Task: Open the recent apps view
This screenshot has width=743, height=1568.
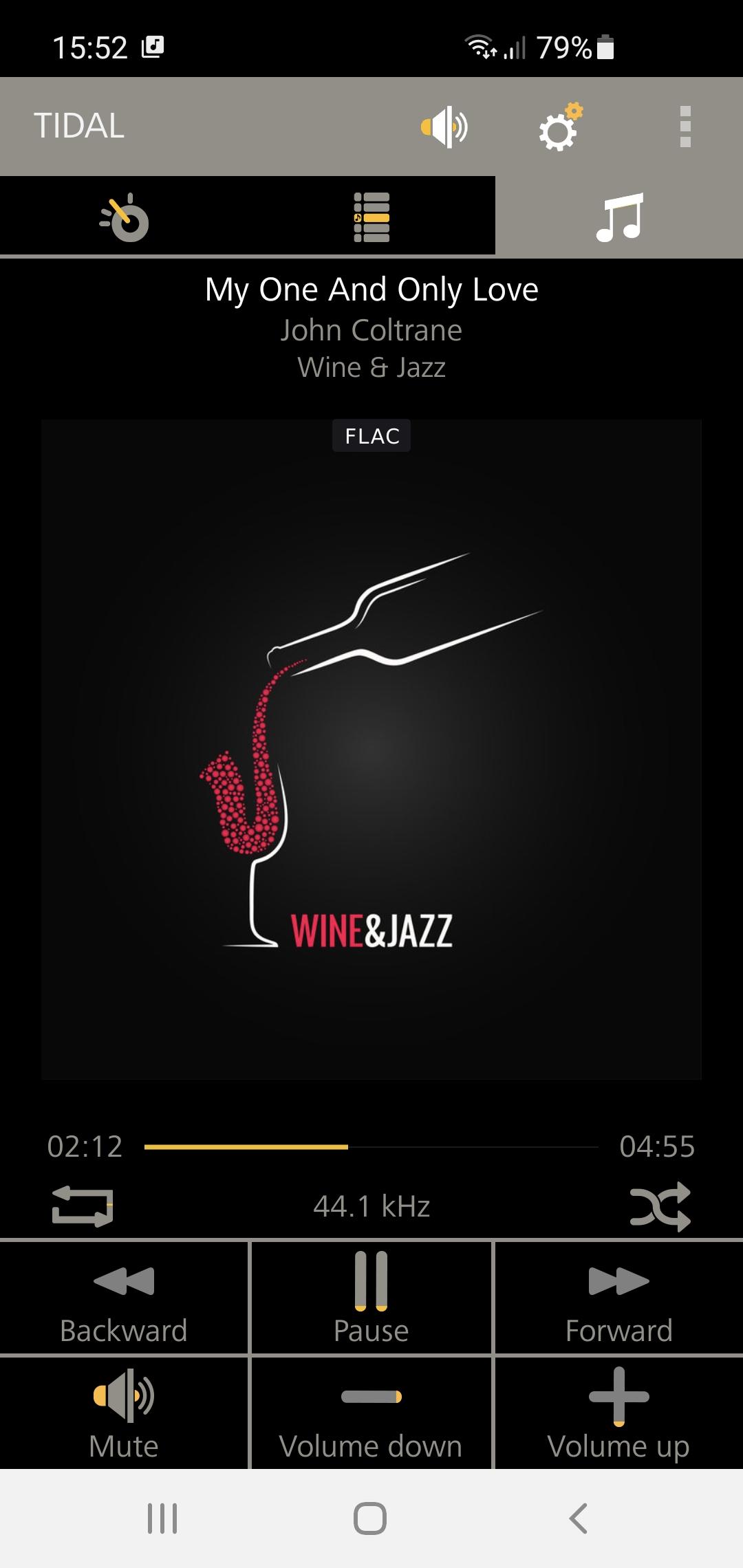Action: 163,1518
